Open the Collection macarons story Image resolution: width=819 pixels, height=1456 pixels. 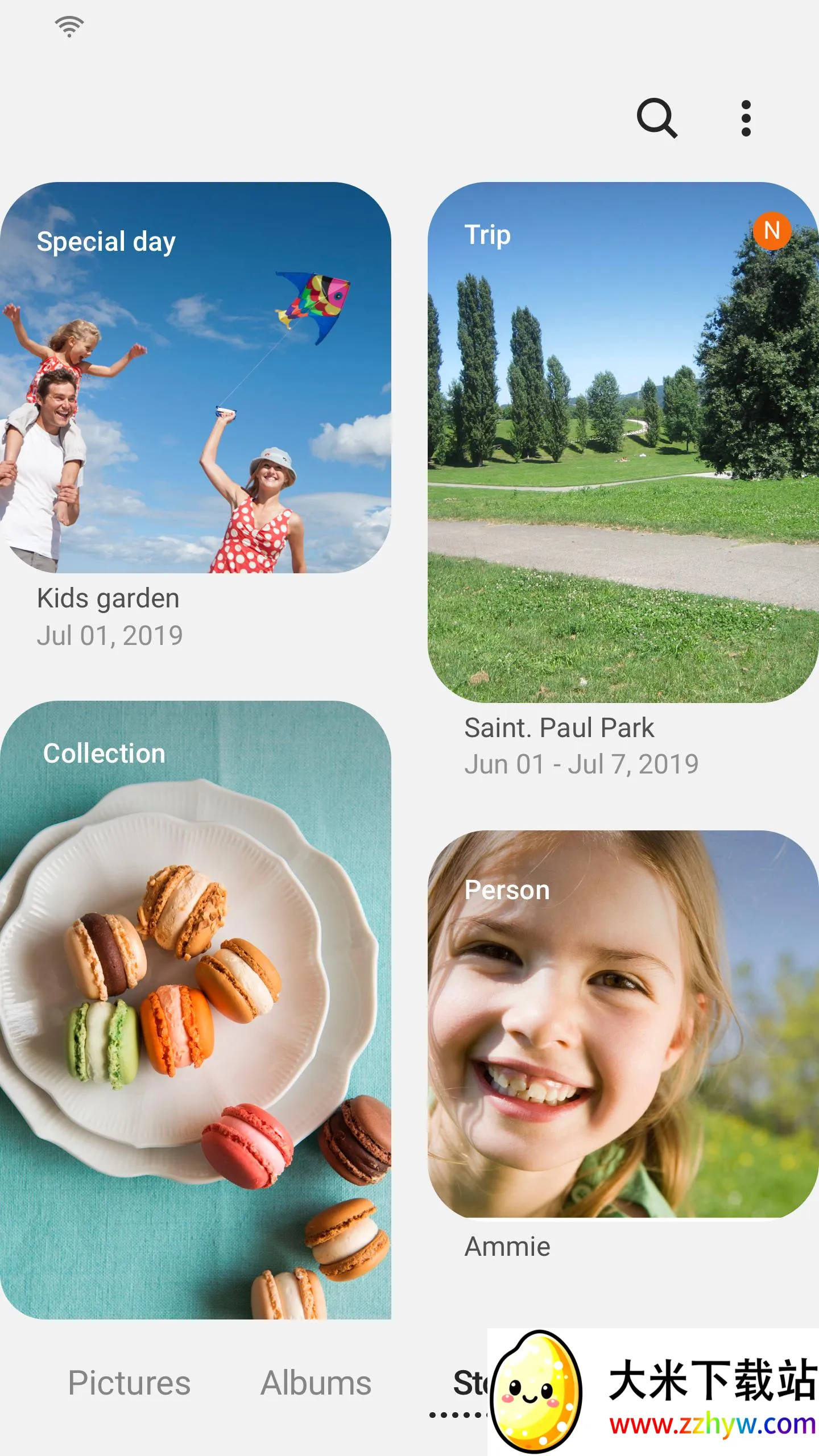point(195,1010)
